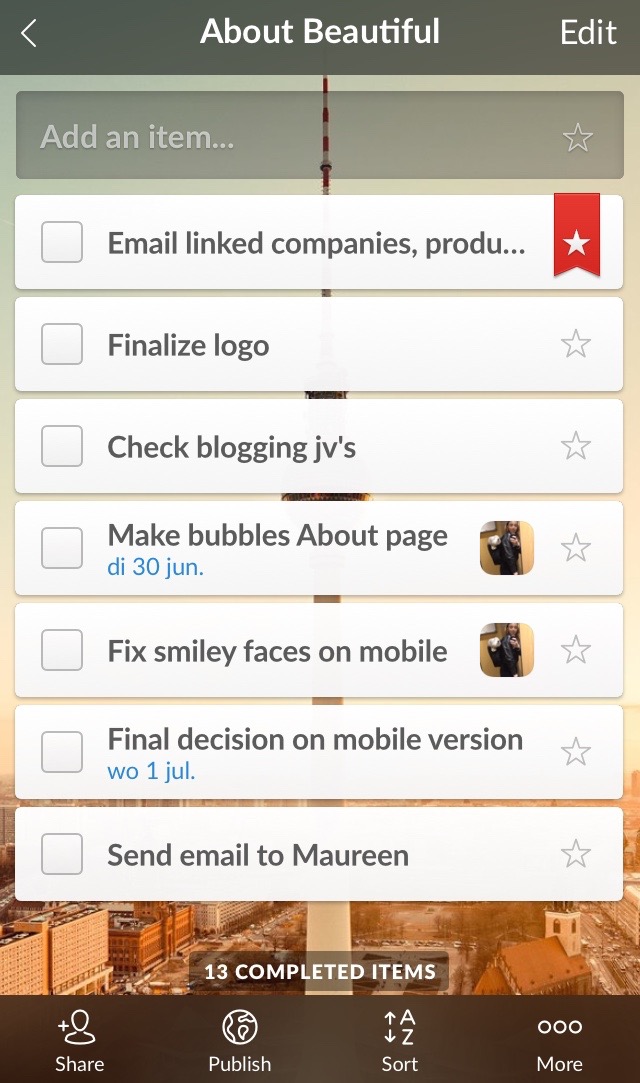
Task: Check off Email linked companies task
Action: tap(62, 242)
